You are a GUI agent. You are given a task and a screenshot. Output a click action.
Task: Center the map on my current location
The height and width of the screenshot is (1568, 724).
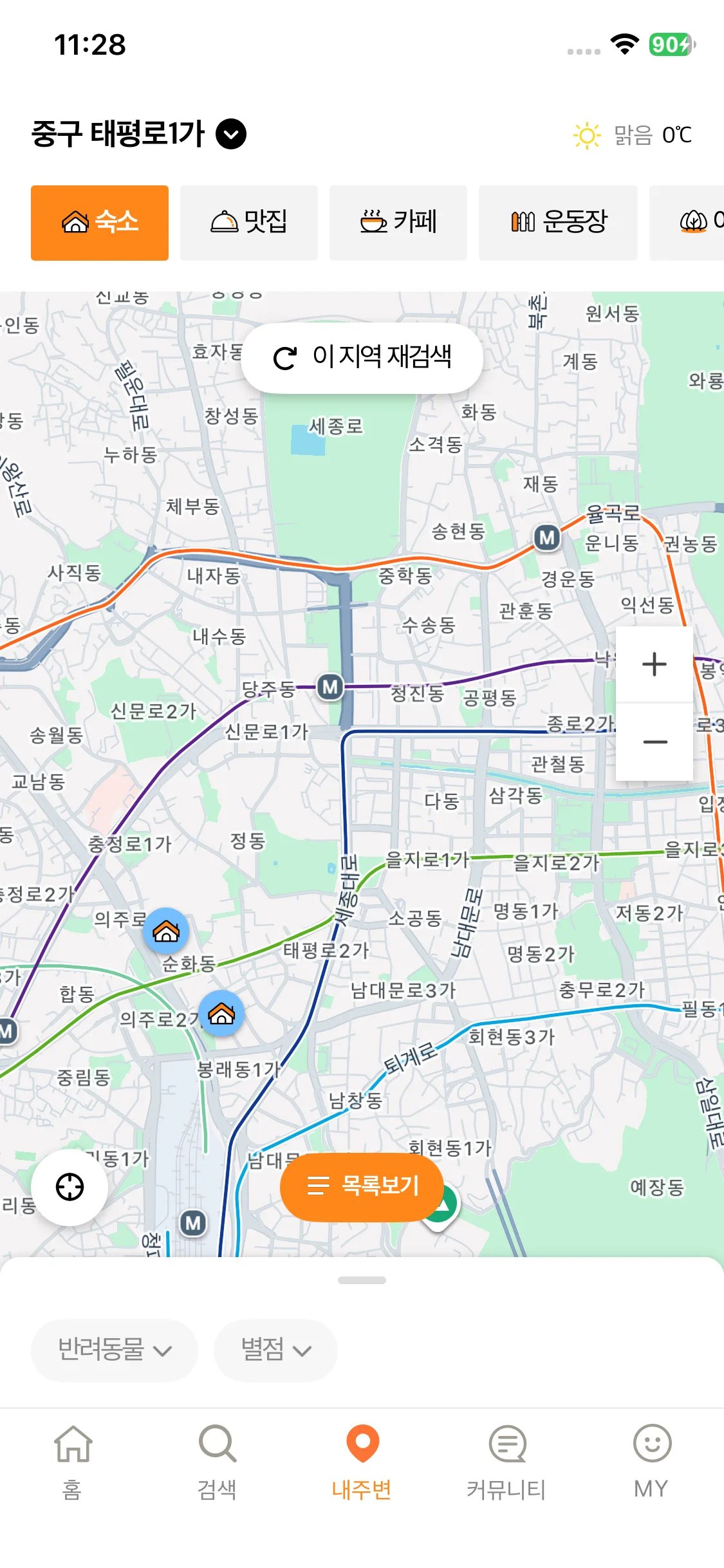70,1187
